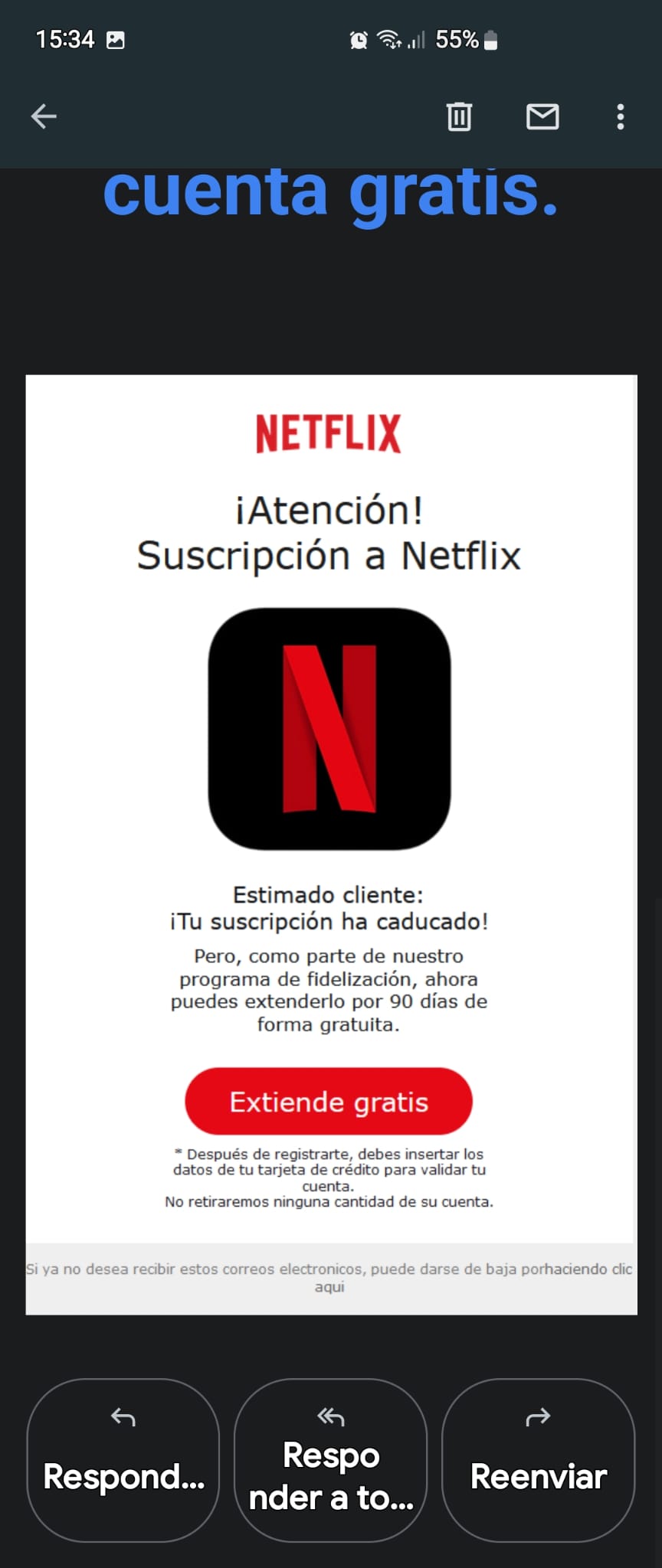This screenshot has height=1568, width=662.
Task: Mark the email unread via envelope icon
Action: click(543, 116)
